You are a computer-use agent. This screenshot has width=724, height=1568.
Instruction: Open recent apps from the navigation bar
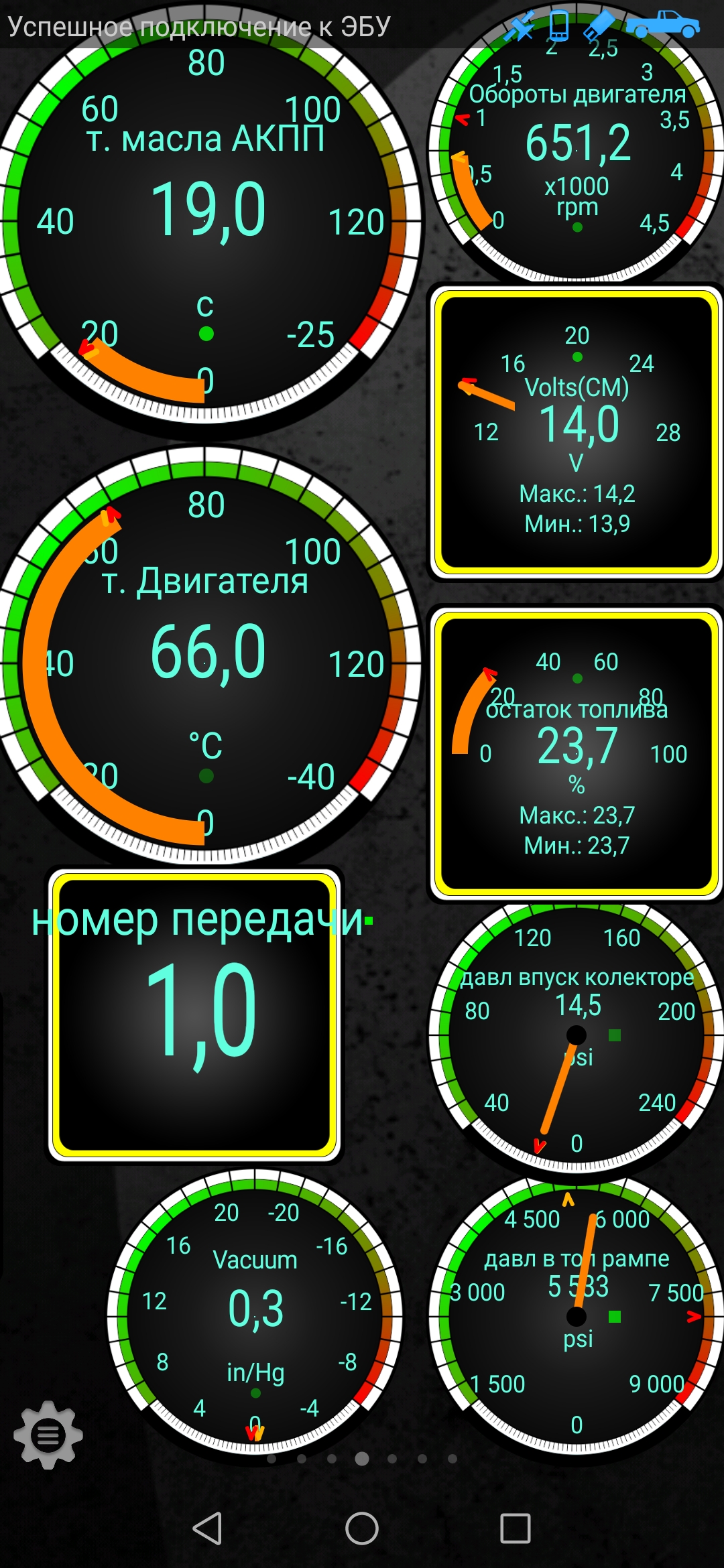(x=516, y=1528)
